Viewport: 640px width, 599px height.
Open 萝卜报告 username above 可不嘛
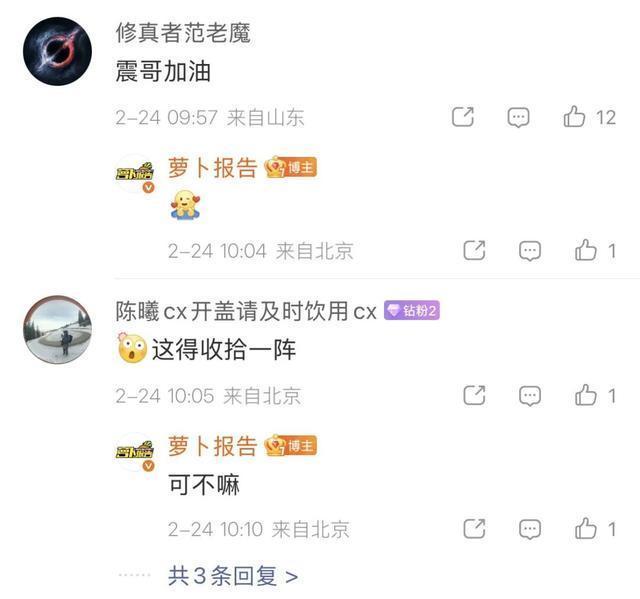point(212,446)
